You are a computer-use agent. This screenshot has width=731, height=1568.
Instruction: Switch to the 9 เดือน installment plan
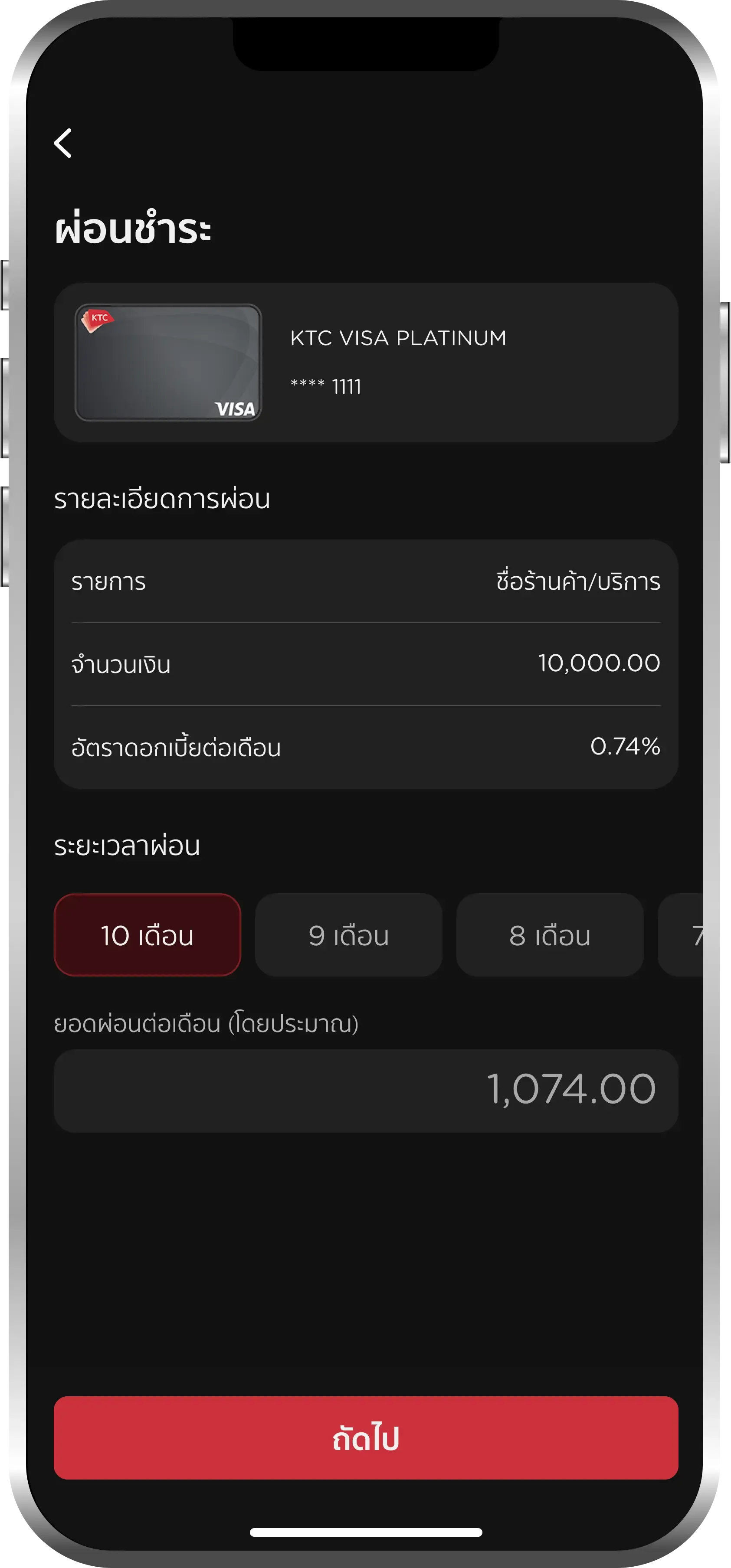[x=348, y=935]
